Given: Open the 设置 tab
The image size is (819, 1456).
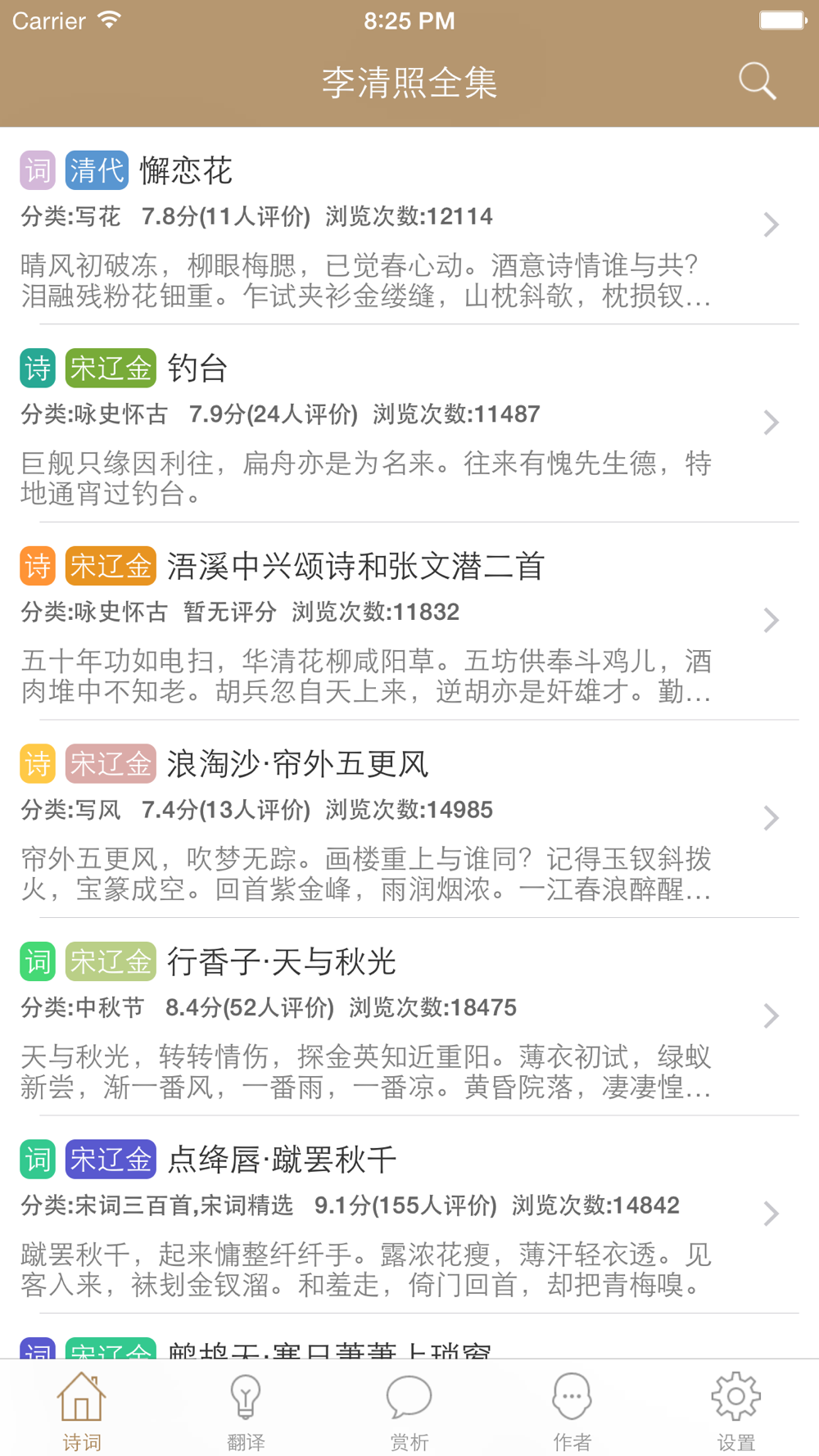Looking at the screenshot, I should pyautogui.click(x=735, y=1410).
